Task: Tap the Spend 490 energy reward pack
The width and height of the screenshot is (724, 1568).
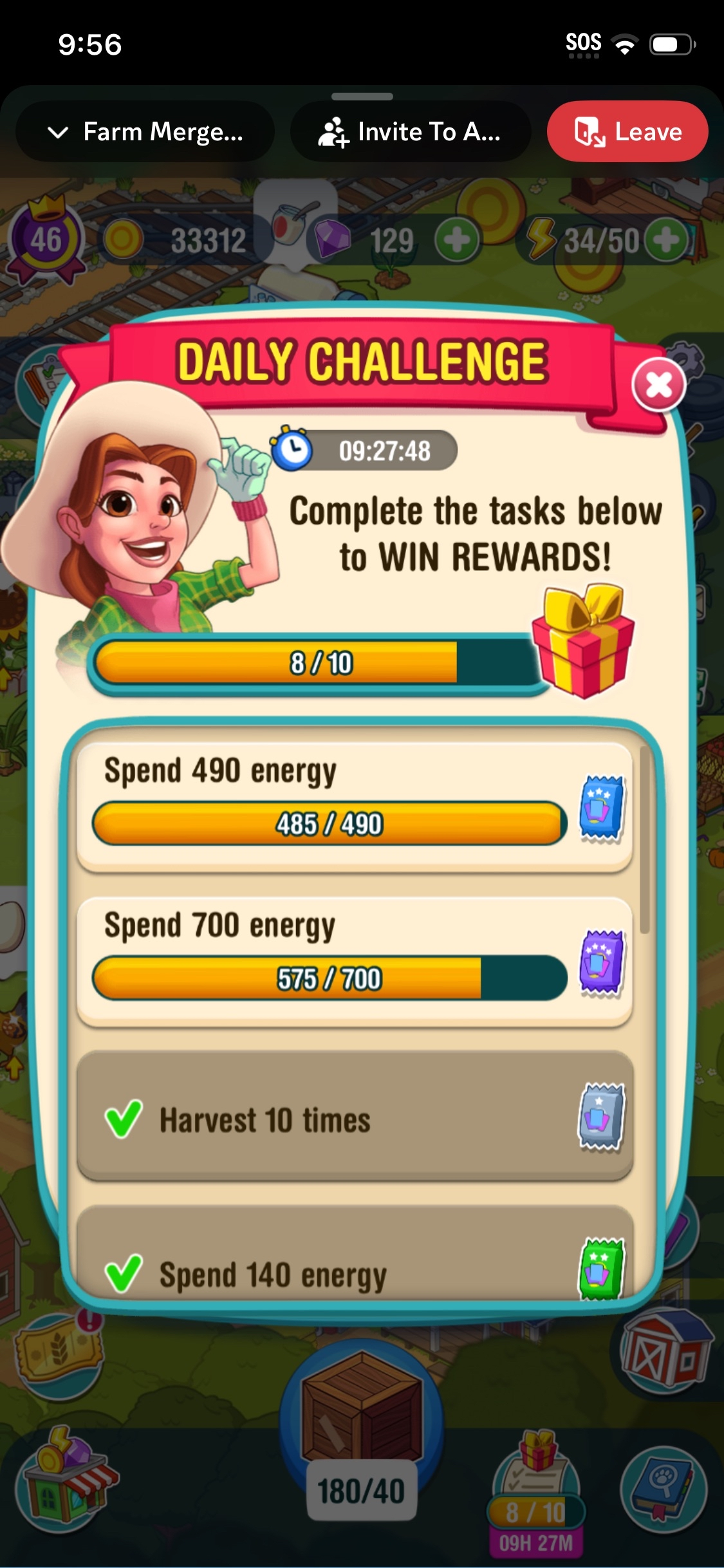Action: click(602, 808)
